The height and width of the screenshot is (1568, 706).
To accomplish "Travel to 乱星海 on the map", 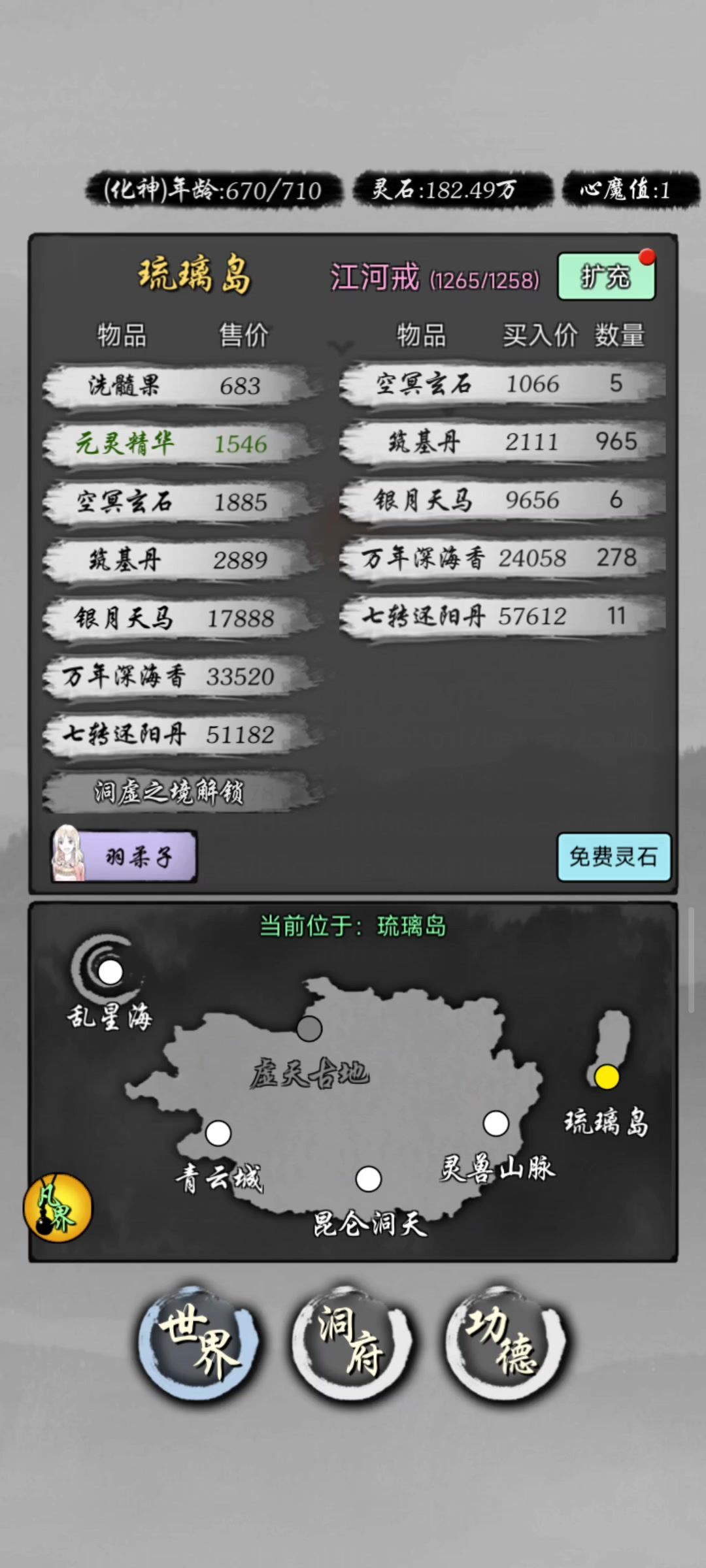I will [x=110, y=972].
